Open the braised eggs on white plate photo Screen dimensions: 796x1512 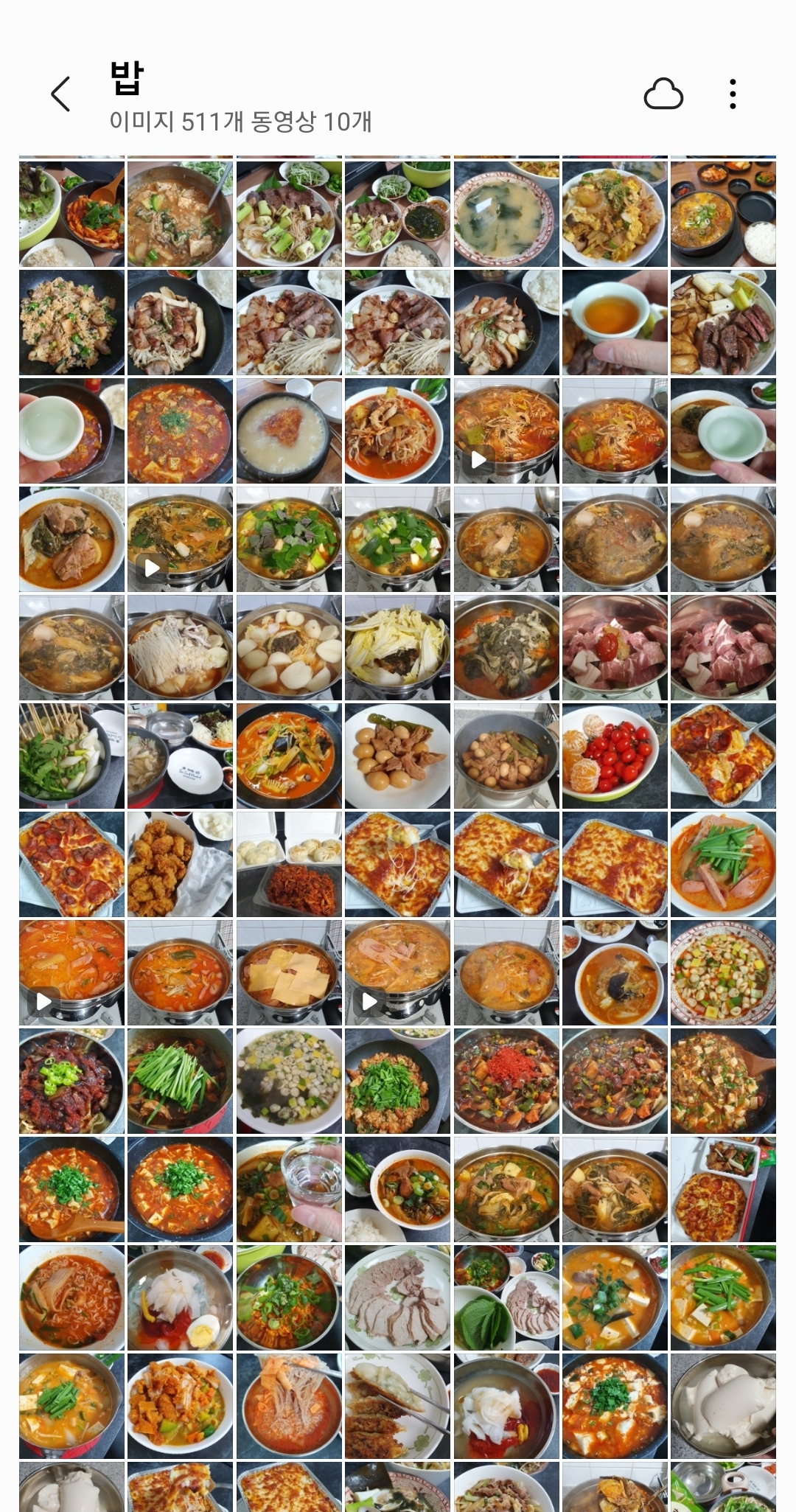coord(397,756)
